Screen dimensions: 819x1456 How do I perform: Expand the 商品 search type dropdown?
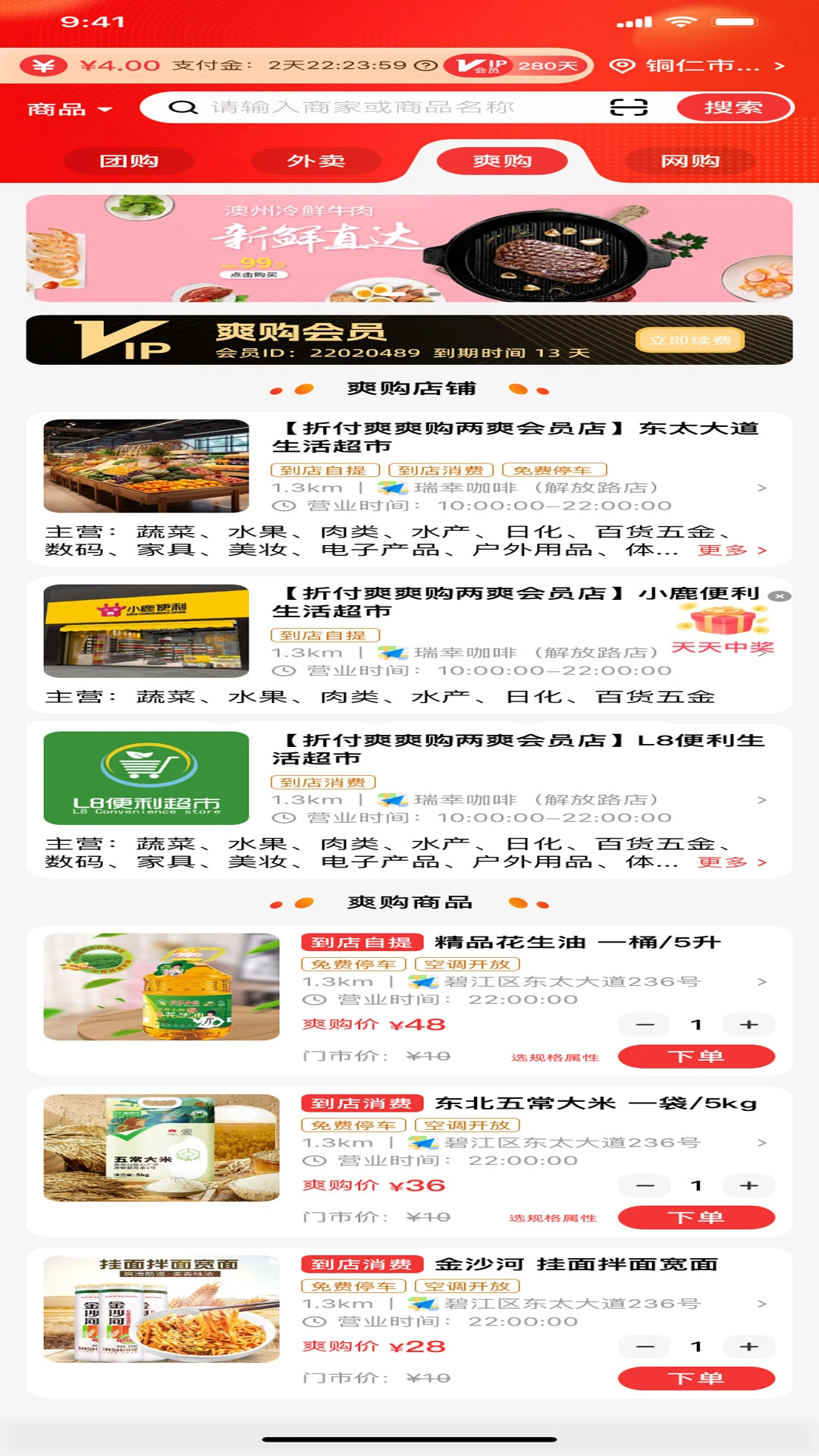point(70,109)
